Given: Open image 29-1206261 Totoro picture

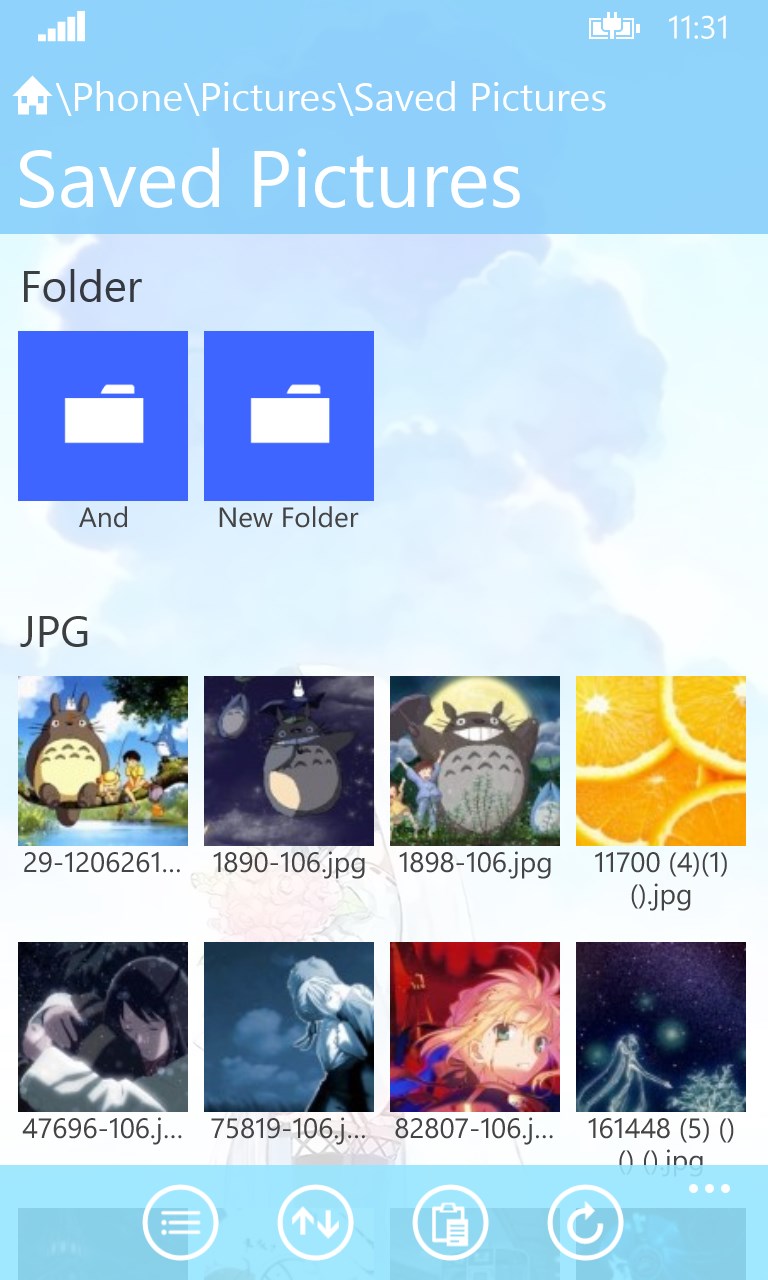Looking at the screenshot, I should tap(103, 761).
